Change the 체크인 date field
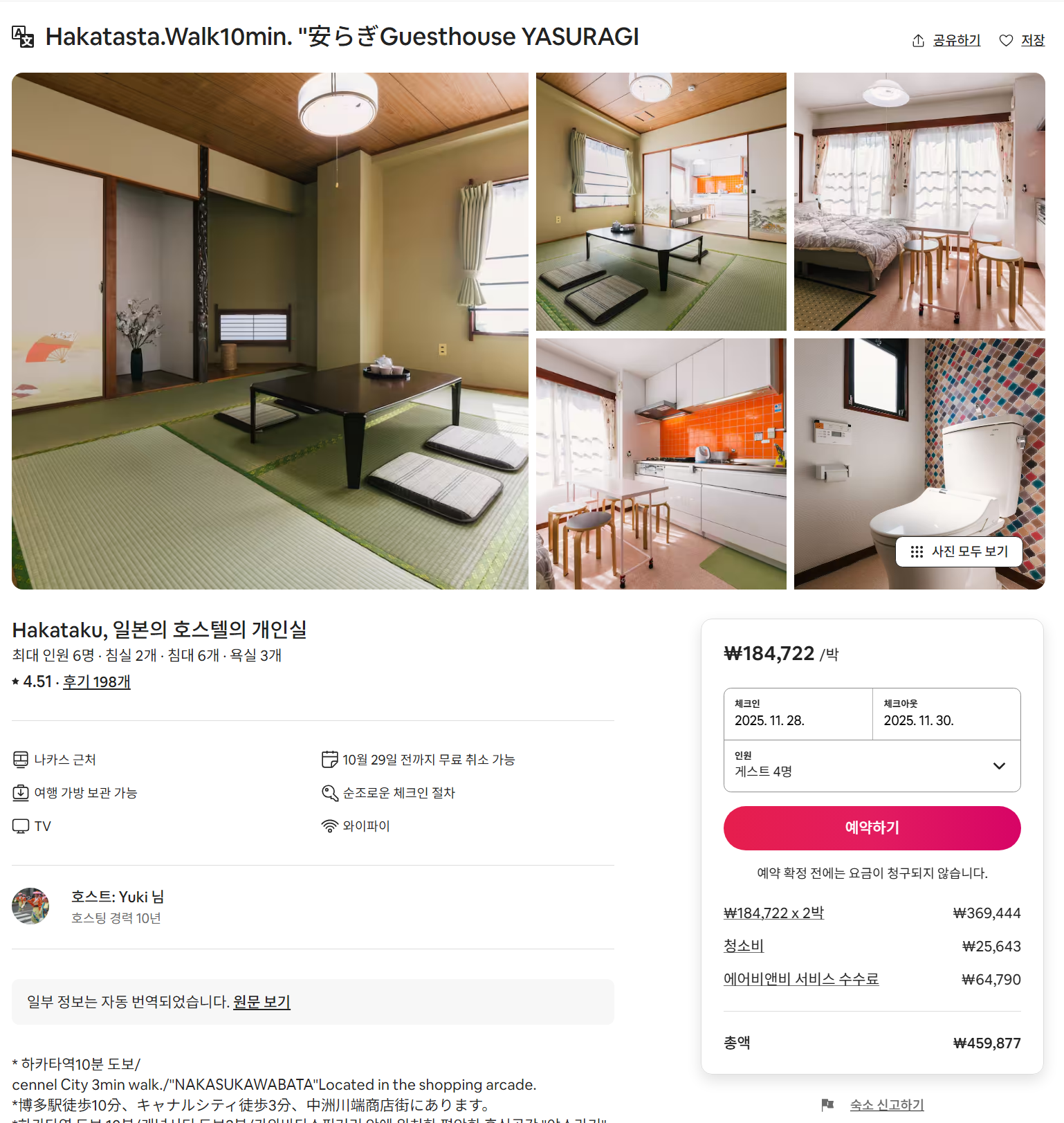Image resolution: width=1064 pixels, height=1123 pixels. pyautogui.click(x=798, y=713)
